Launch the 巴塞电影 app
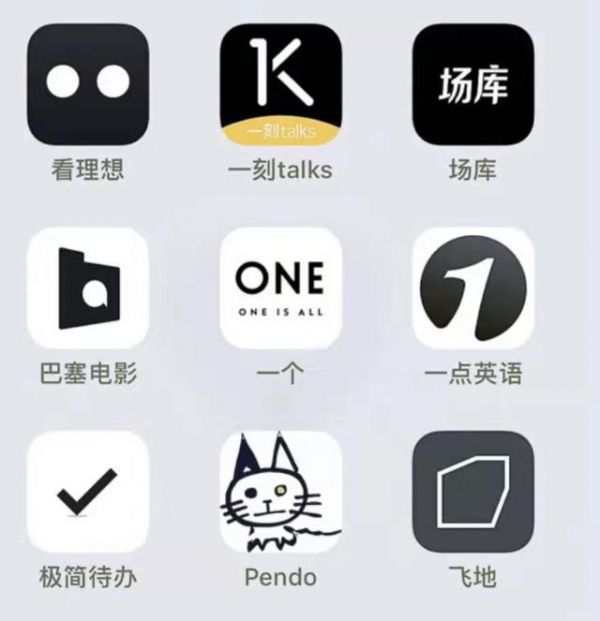This screenshot has height=621, width=600. point(88,288)
